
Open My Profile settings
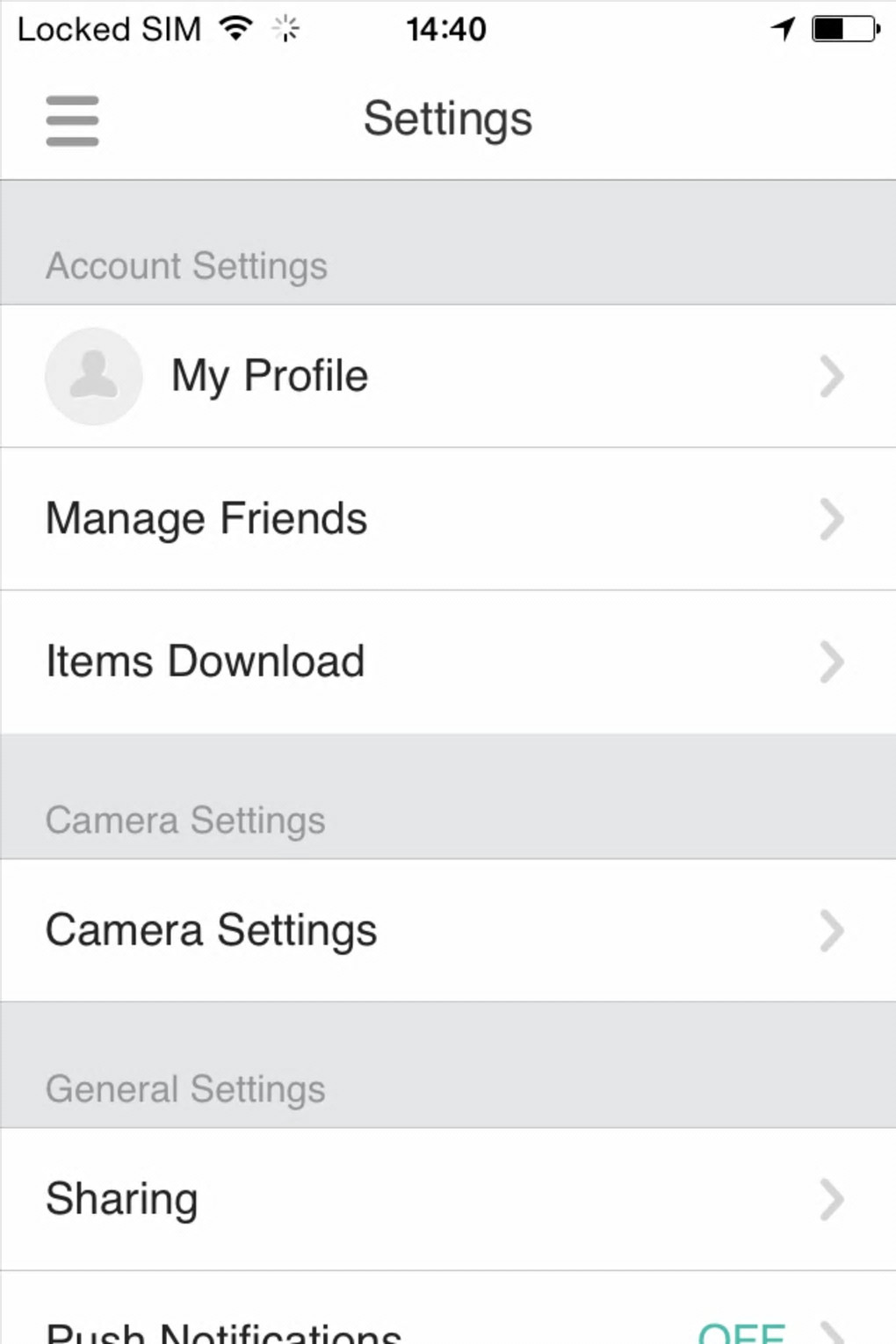[446, 376]
